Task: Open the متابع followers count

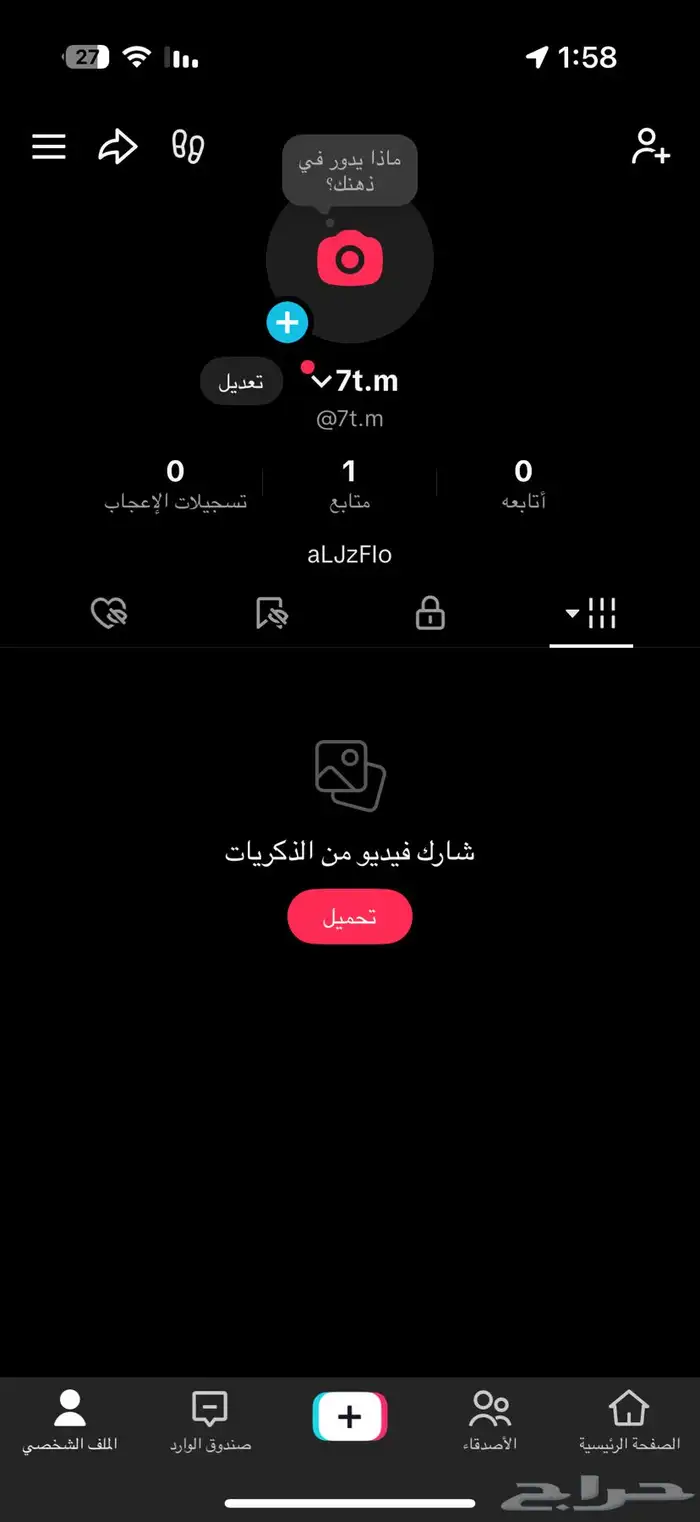Action: pos(349,482)
